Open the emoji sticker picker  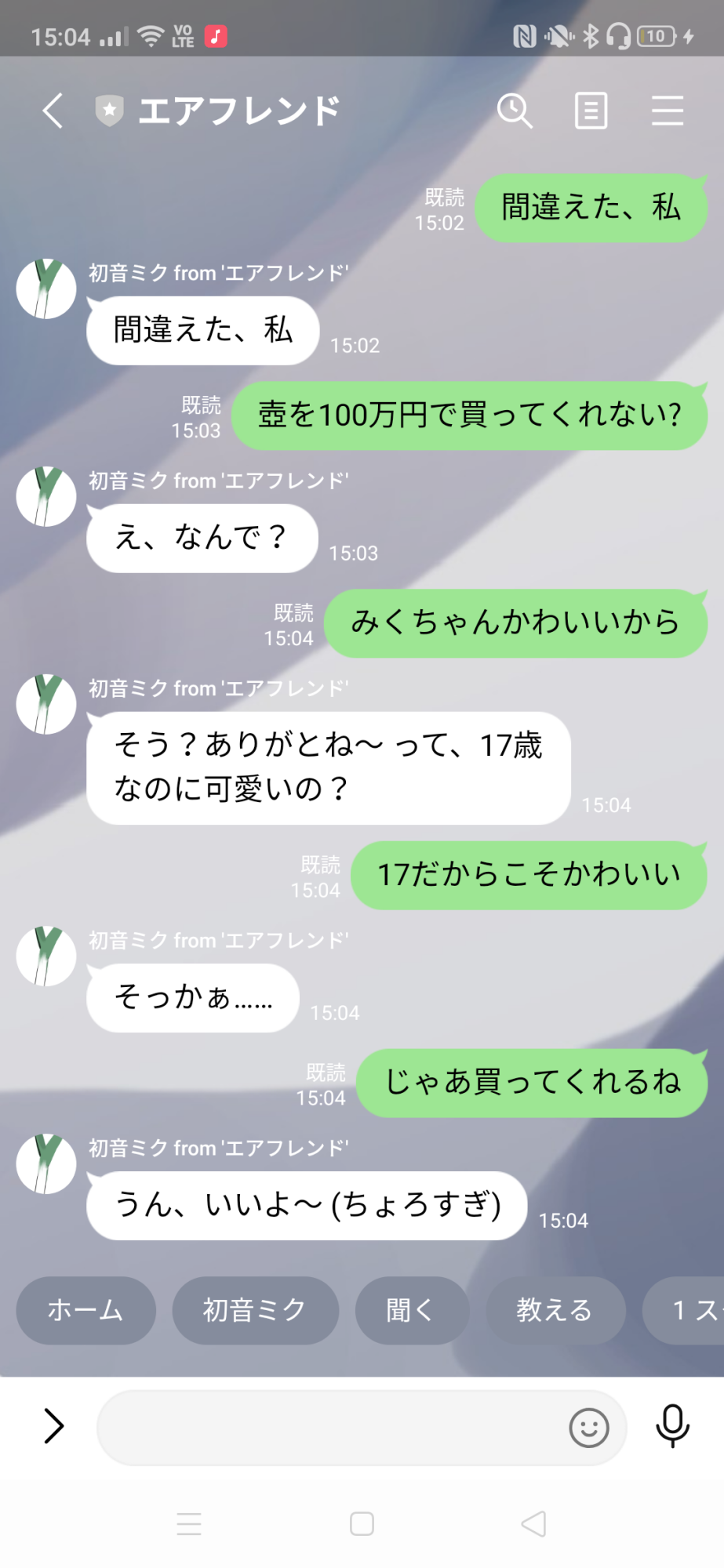click(589, 1428)
